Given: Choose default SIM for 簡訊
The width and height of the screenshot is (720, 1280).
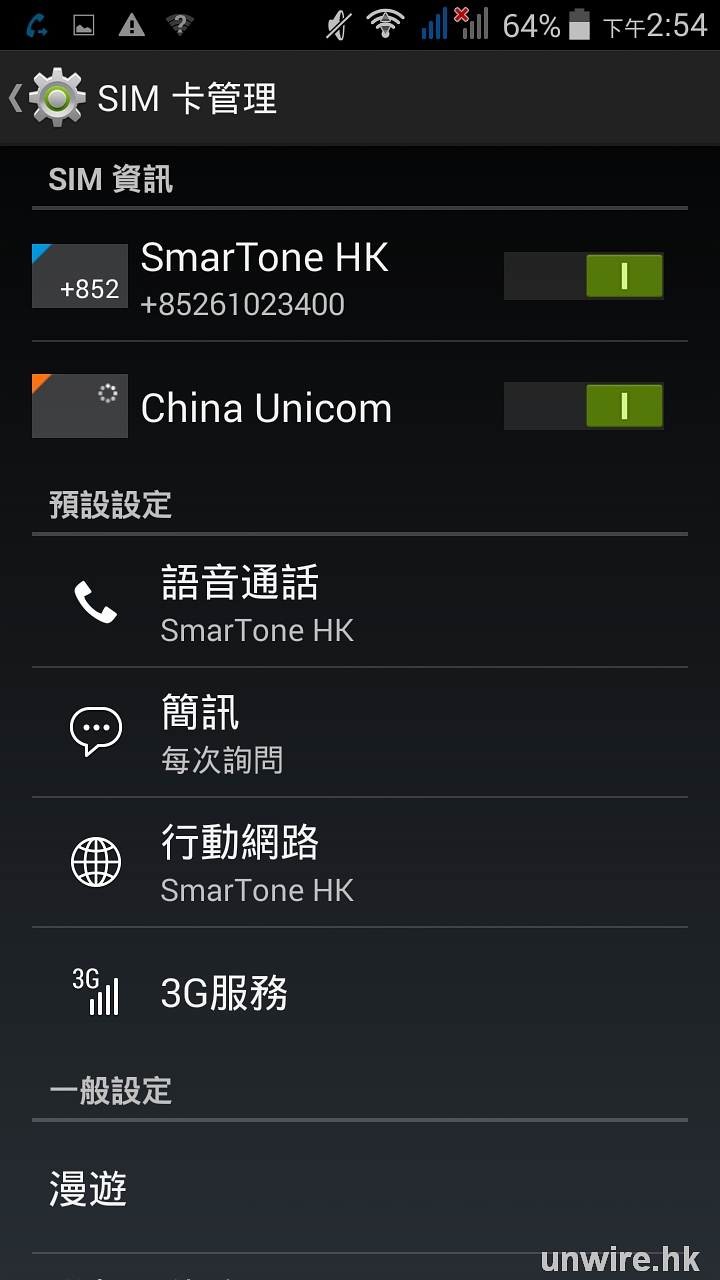Looking at the screenshot, I should click(x=360, y=733).
